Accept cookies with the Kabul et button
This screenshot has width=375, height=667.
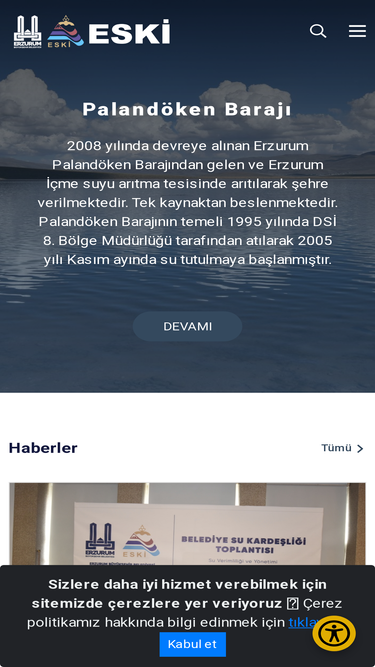pos(193,644)
